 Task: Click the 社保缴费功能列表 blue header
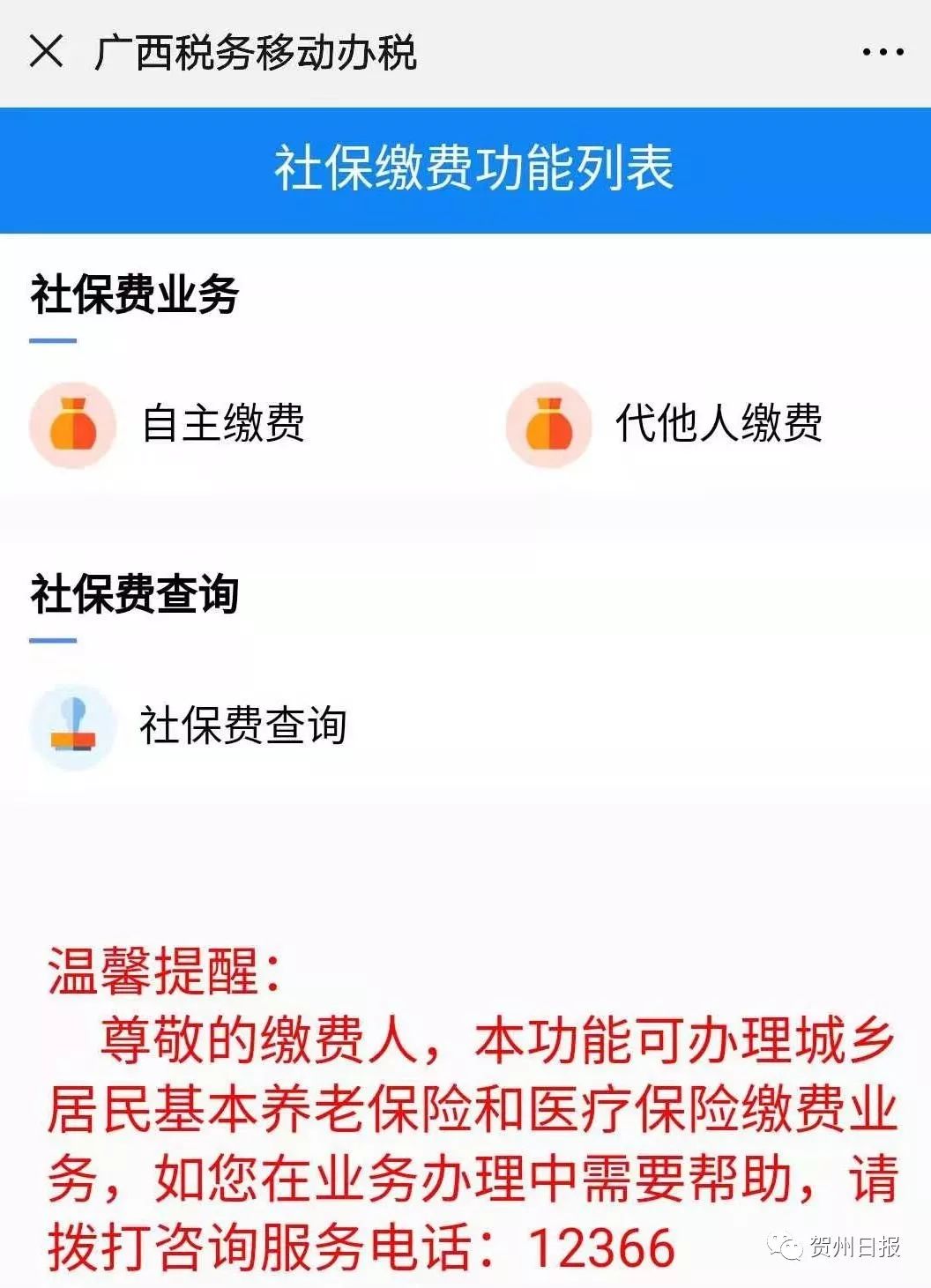coord(465,167)
